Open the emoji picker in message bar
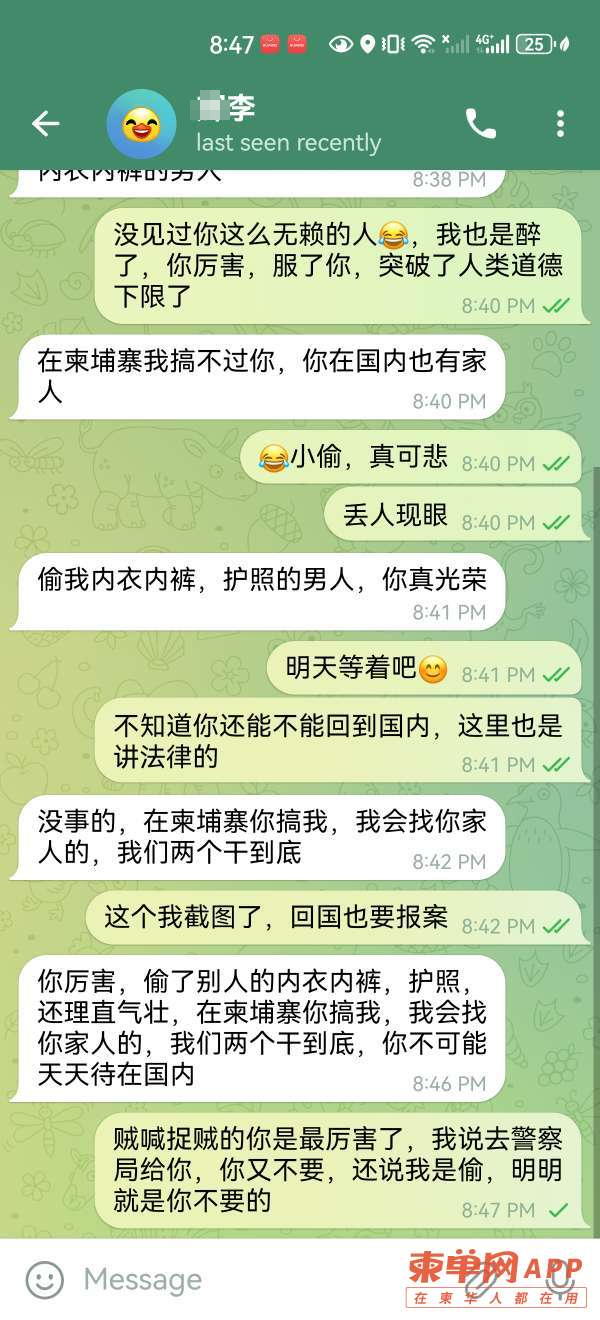The height and width of the screenshot is (1320, 600). tap(44, 1279)
